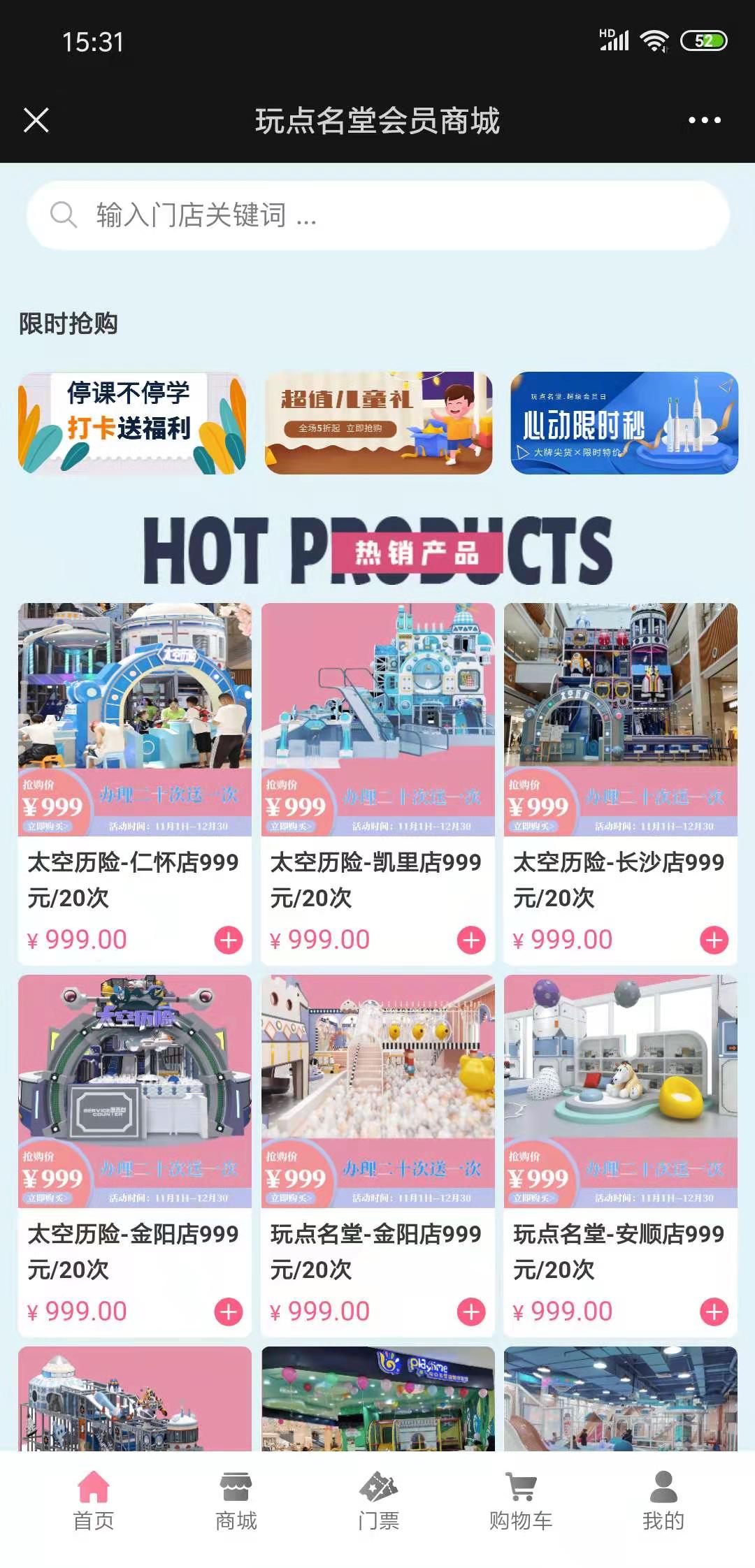Switch to the 商城 tab
Screen dimensions: 755x1568
click(x=236, y=1499)
